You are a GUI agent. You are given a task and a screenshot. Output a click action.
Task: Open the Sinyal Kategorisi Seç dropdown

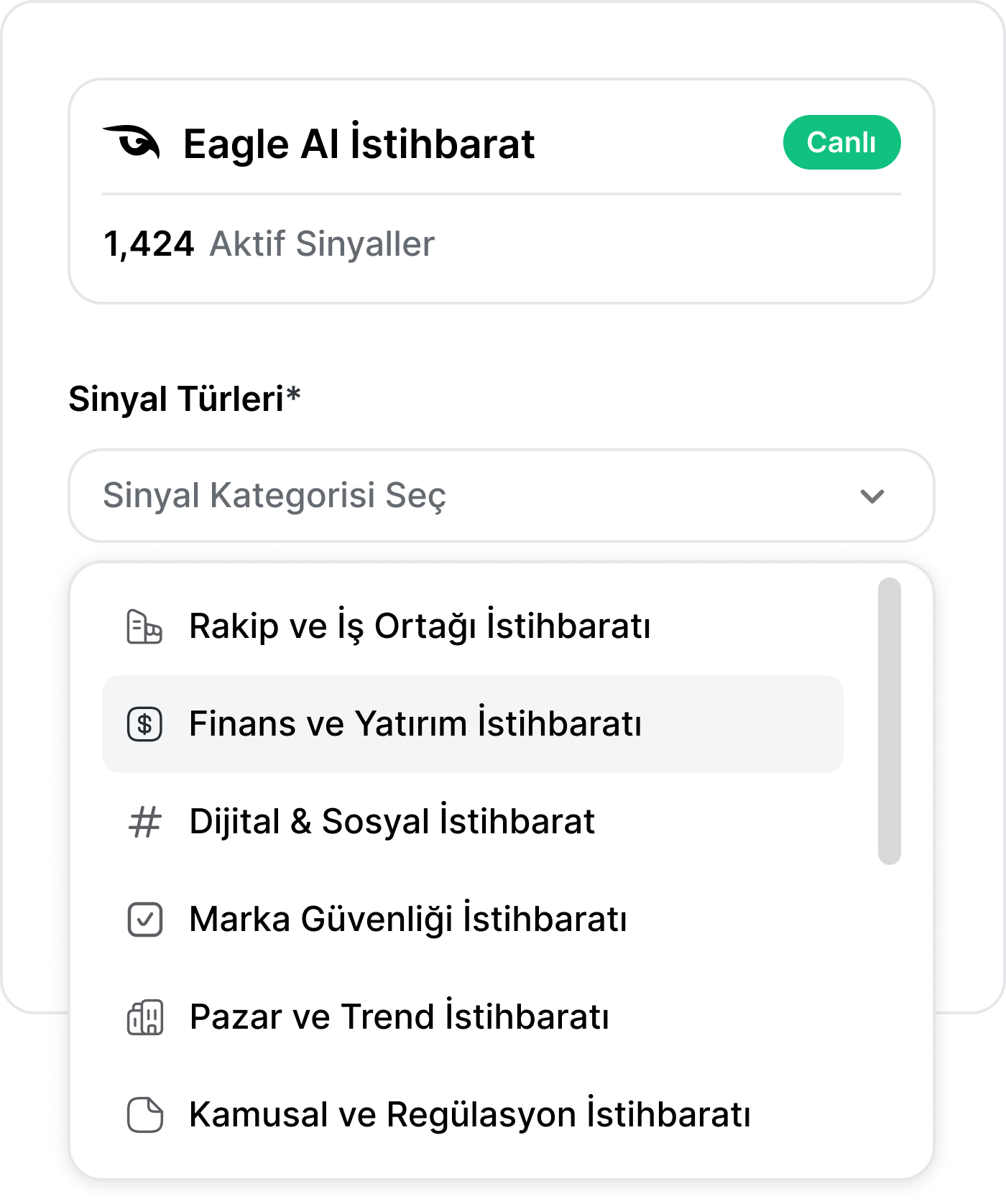(501, 496)
